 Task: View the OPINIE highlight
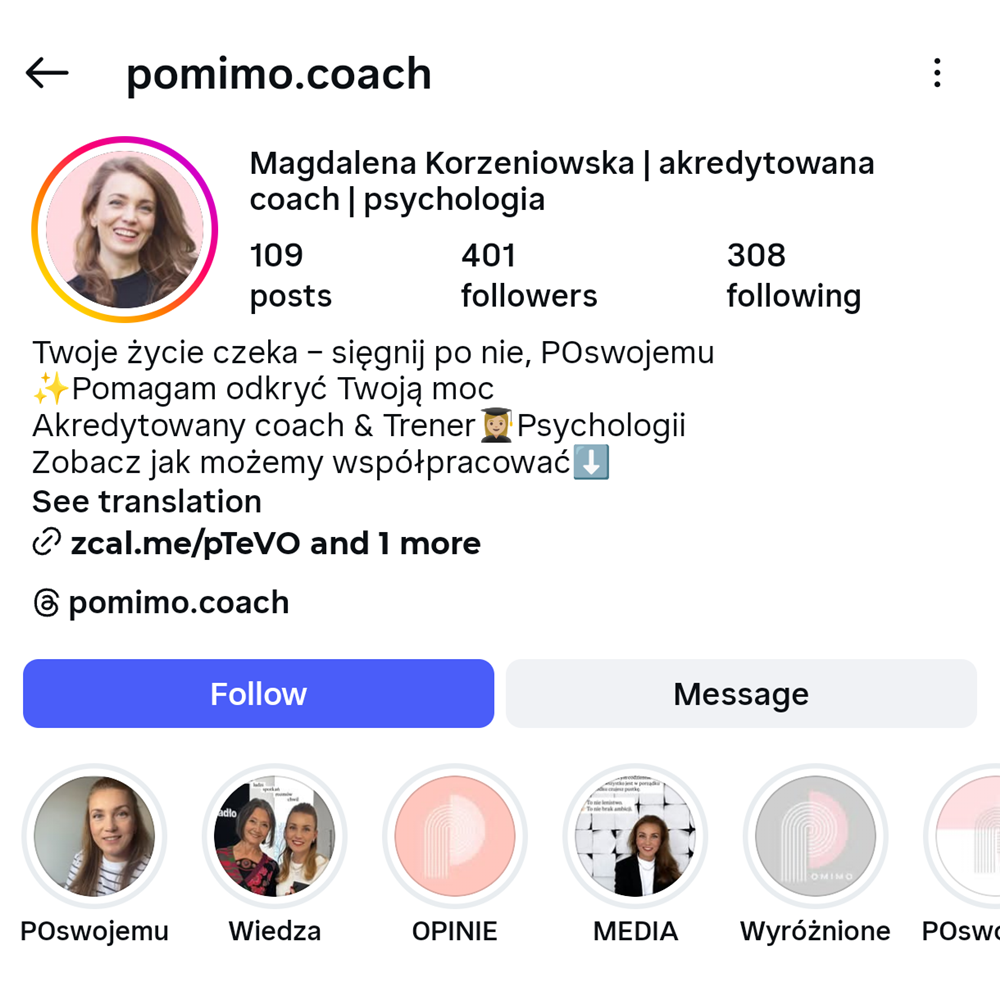455,836
